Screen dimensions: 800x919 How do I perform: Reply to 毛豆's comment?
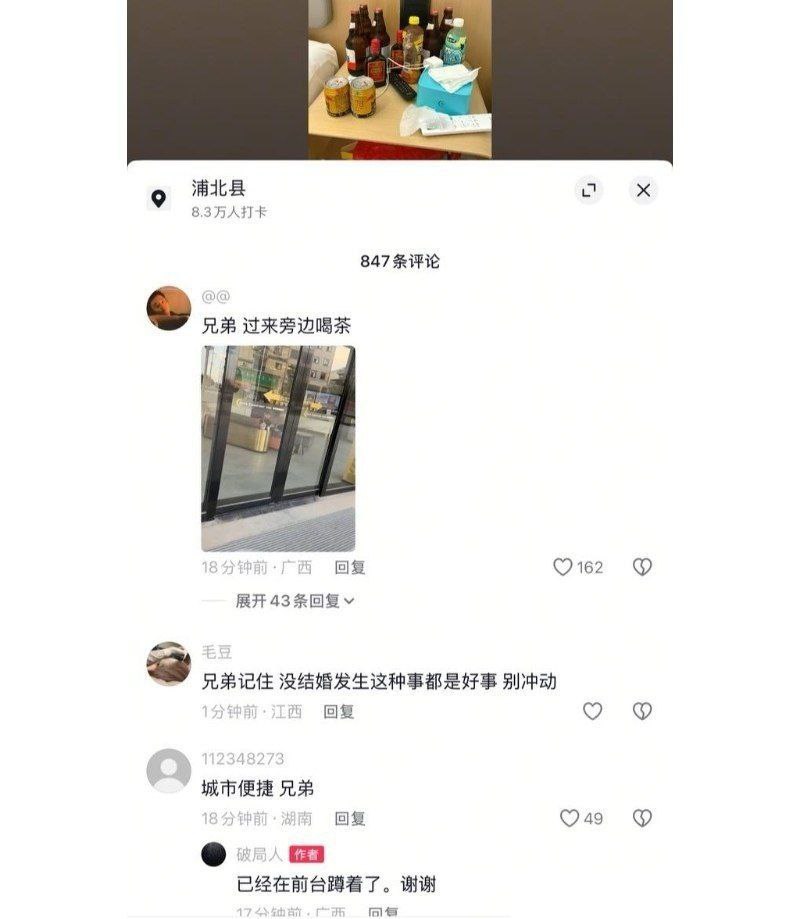(339, 712)
